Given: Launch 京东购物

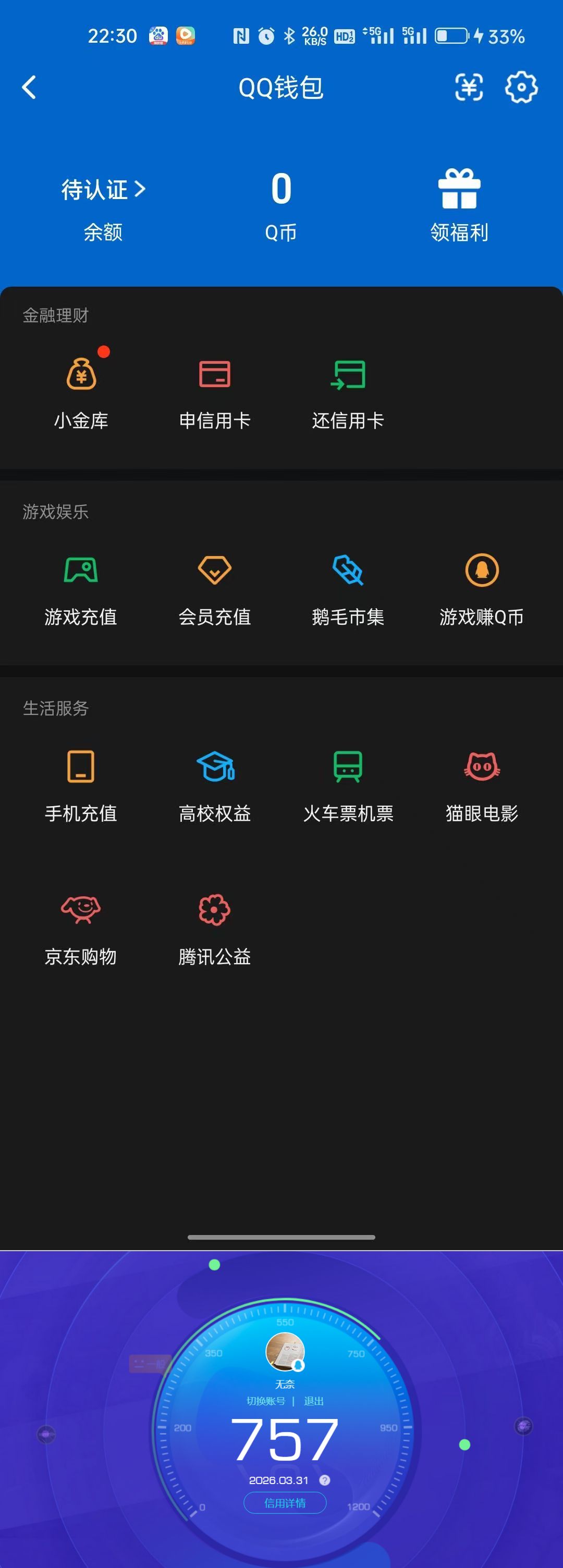Looking at the screenshot, I should (81, 929).
